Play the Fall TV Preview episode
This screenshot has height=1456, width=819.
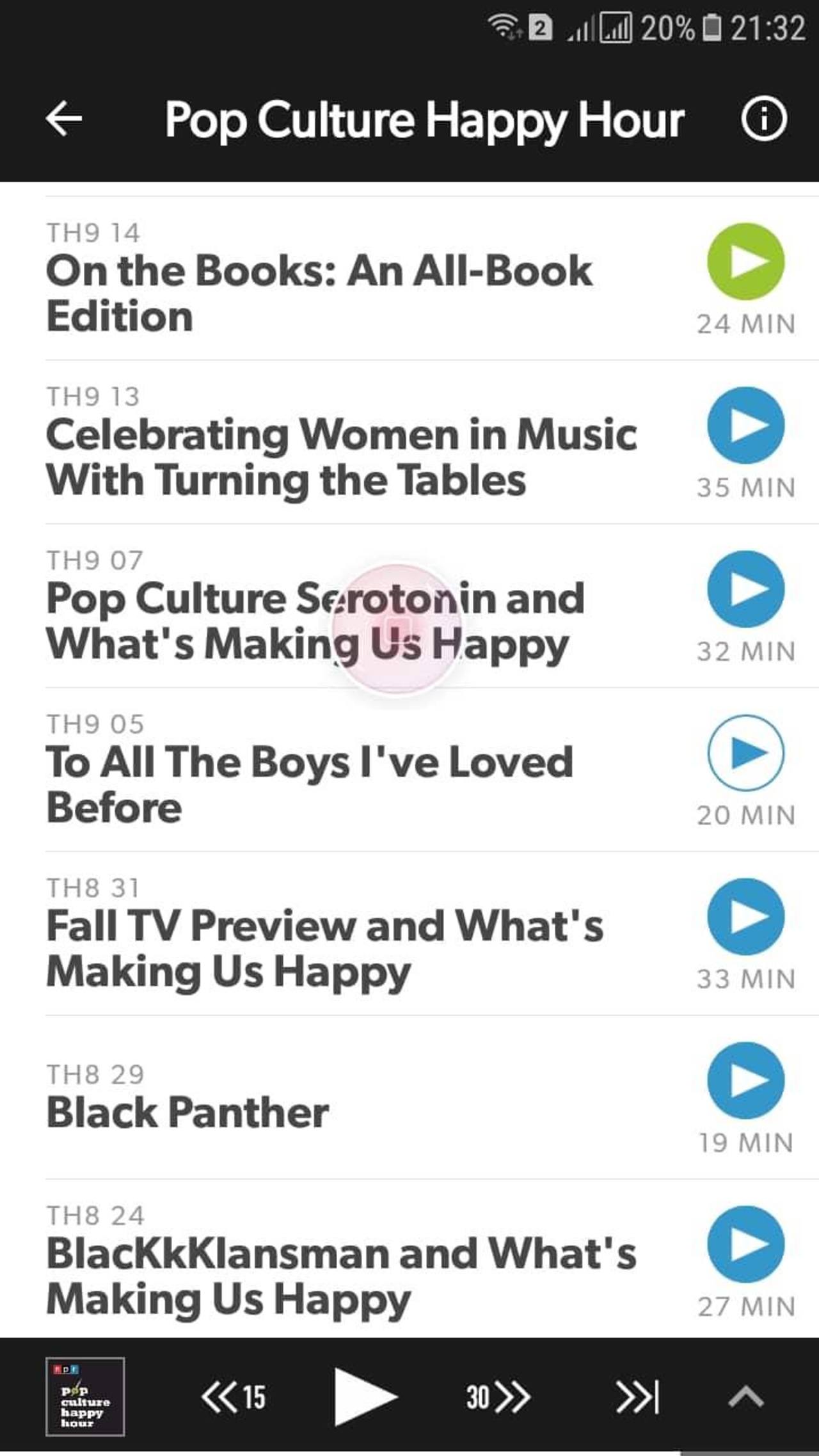coord(745,917)
